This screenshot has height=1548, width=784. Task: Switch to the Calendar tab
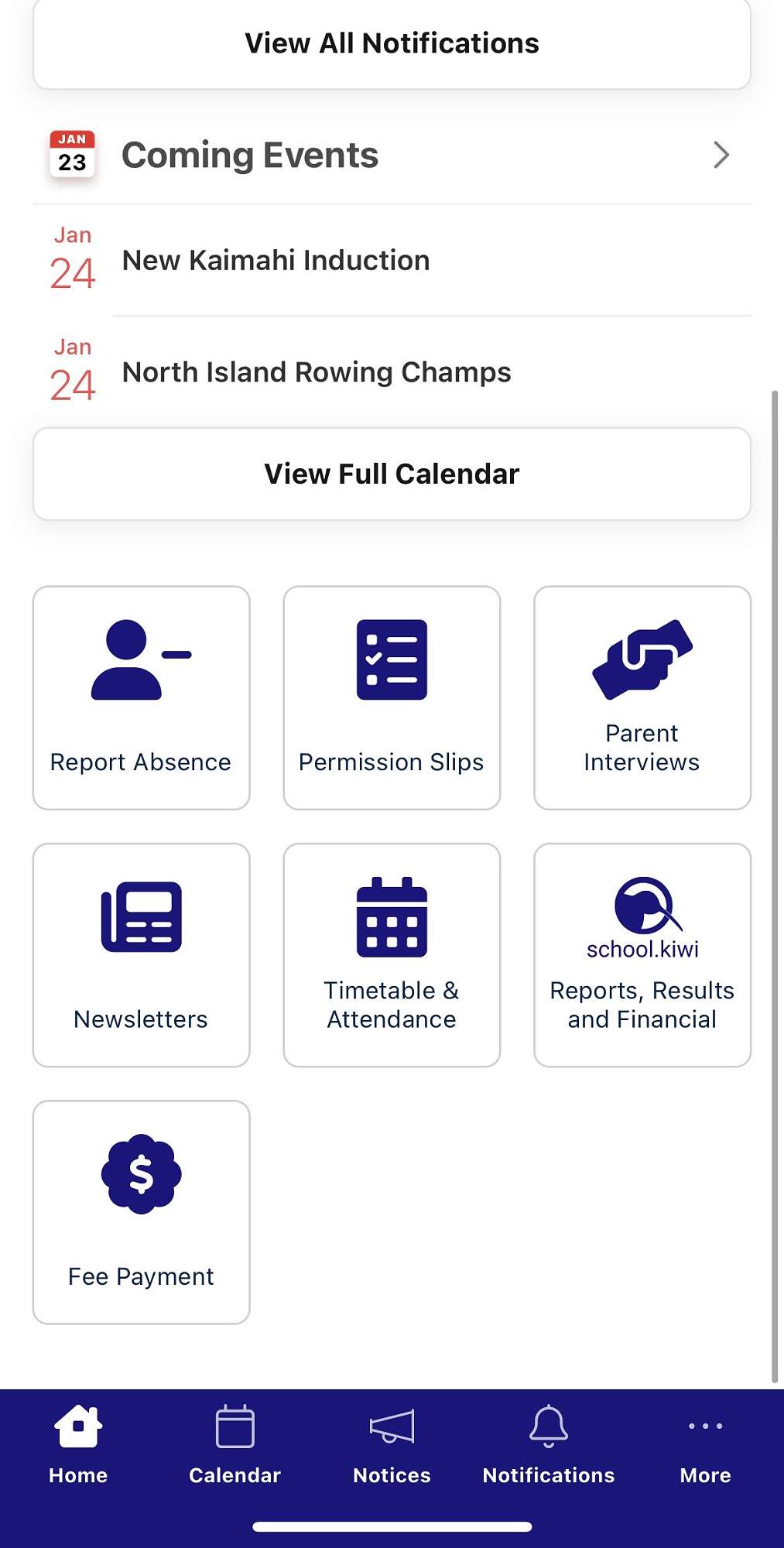point(235,1444)
